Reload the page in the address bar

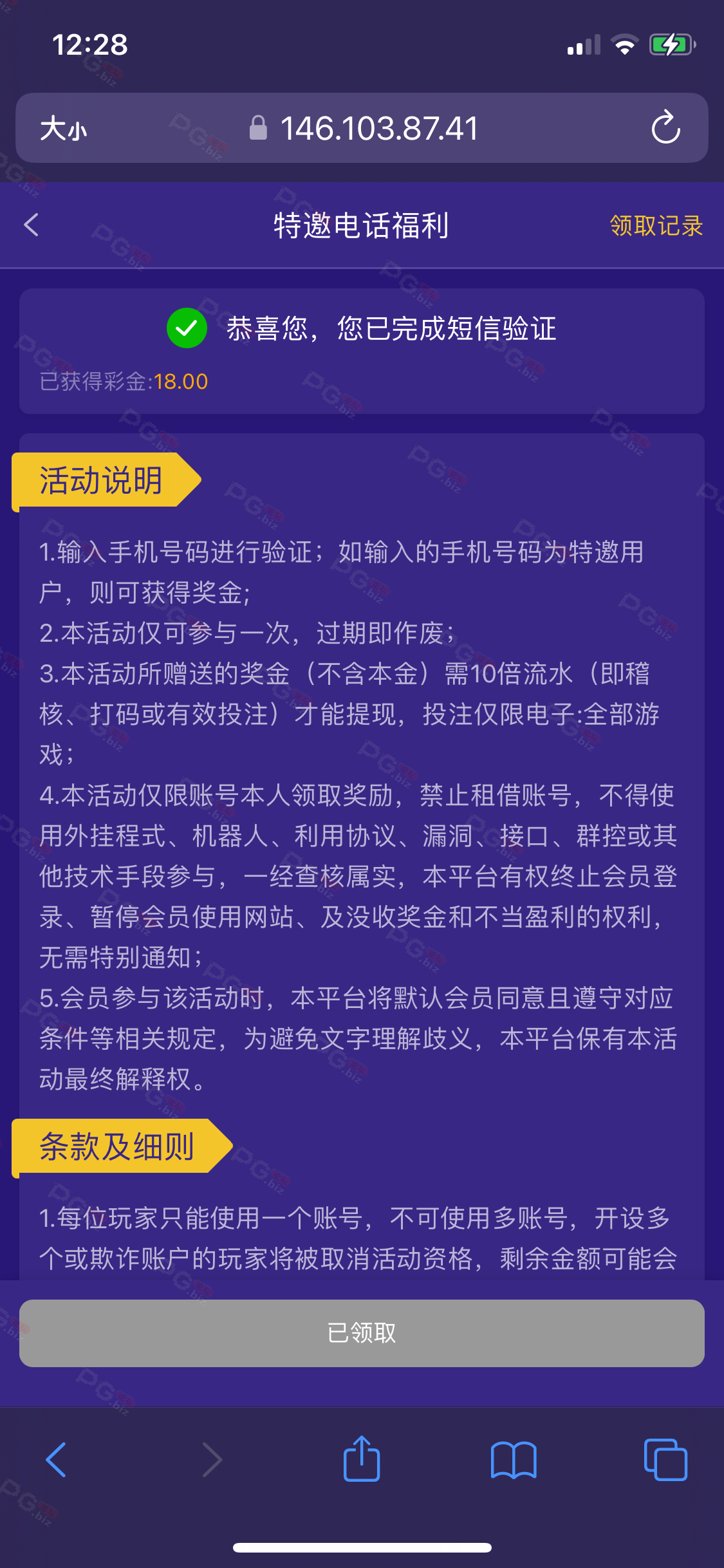(x=665, y=127)
